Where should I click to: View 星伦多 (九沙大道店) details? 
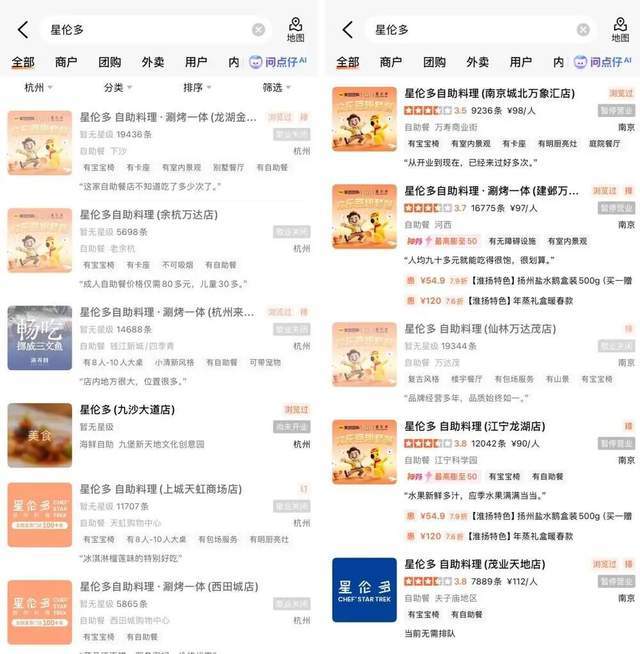point(159,435)
